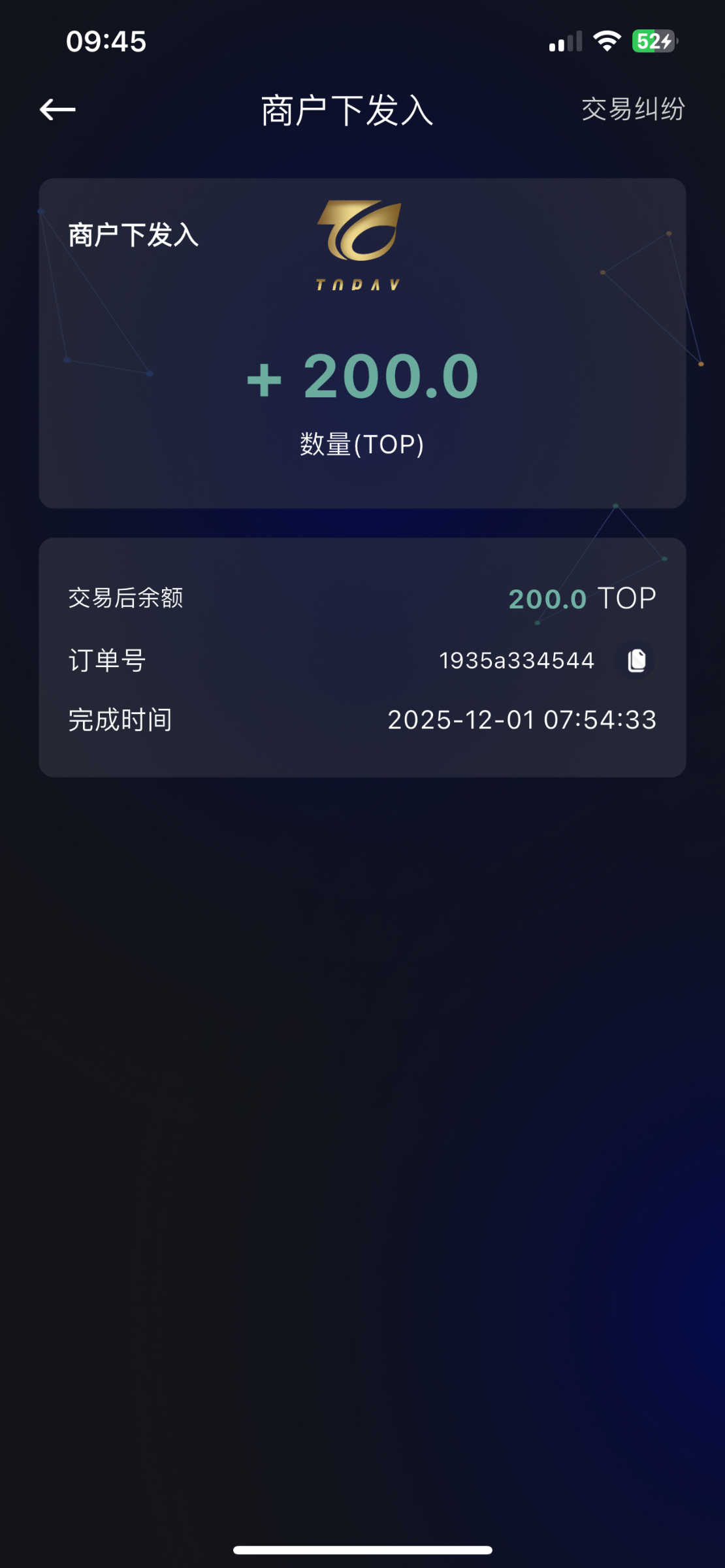Viewport: 725px width, 1568px height.
Task: Copy the order number 1935a334544
Action: tap(636, 661)
